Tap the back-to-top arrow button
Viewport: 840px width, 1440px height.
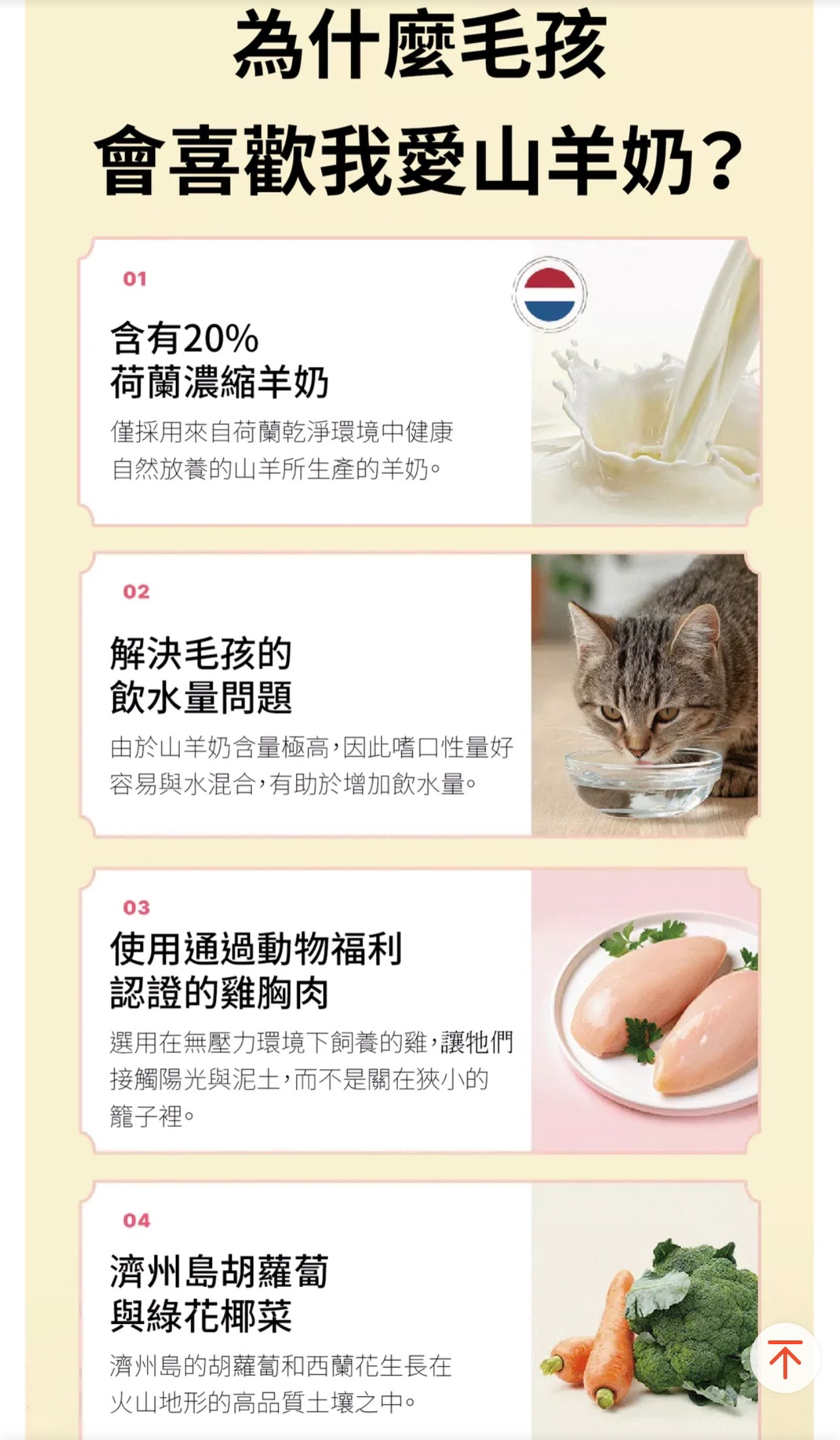click(x=785, y=1358)
